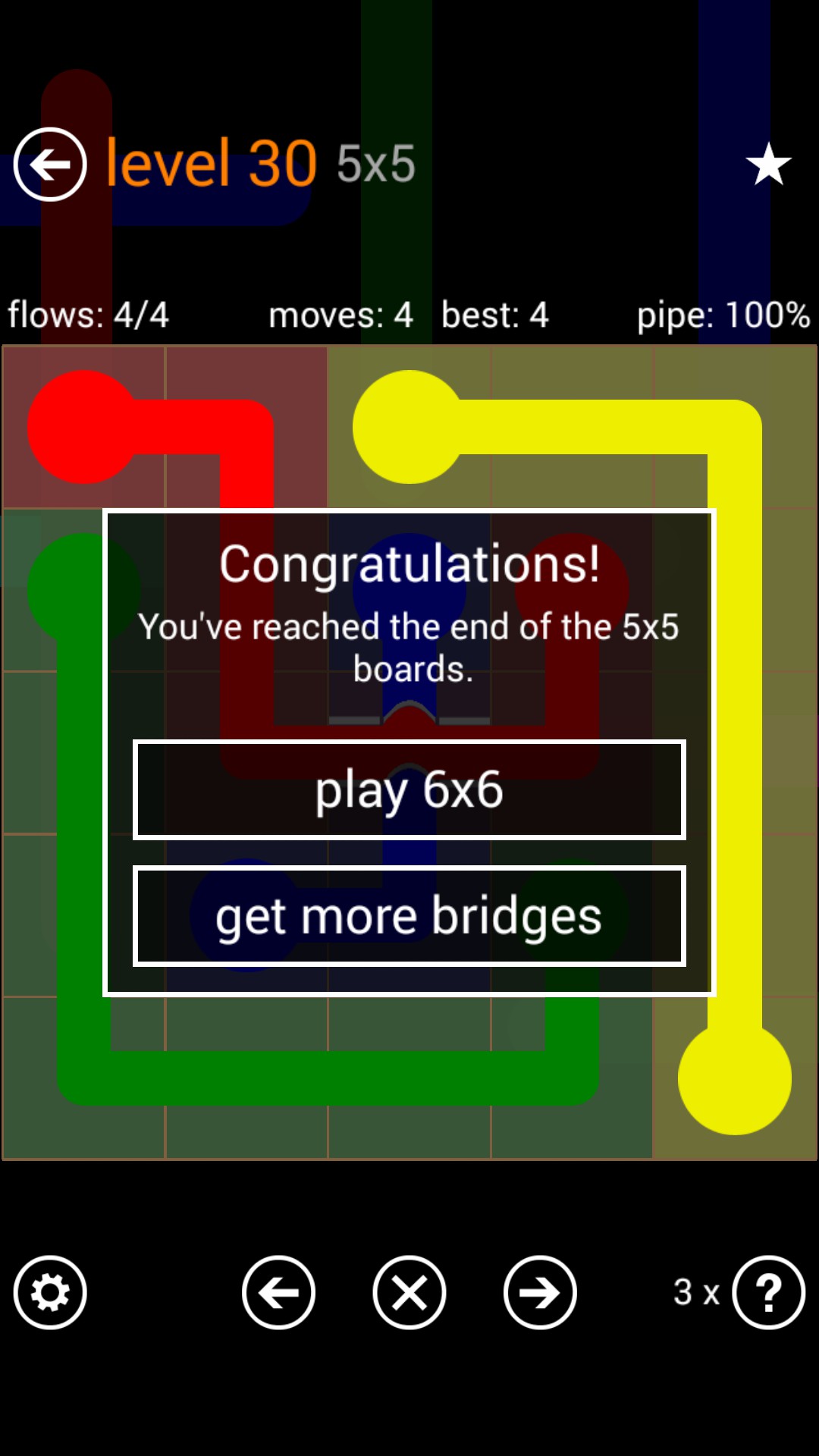Tap the play 6x6 button
Screen dimensions: 819x1456
point(409,789)
